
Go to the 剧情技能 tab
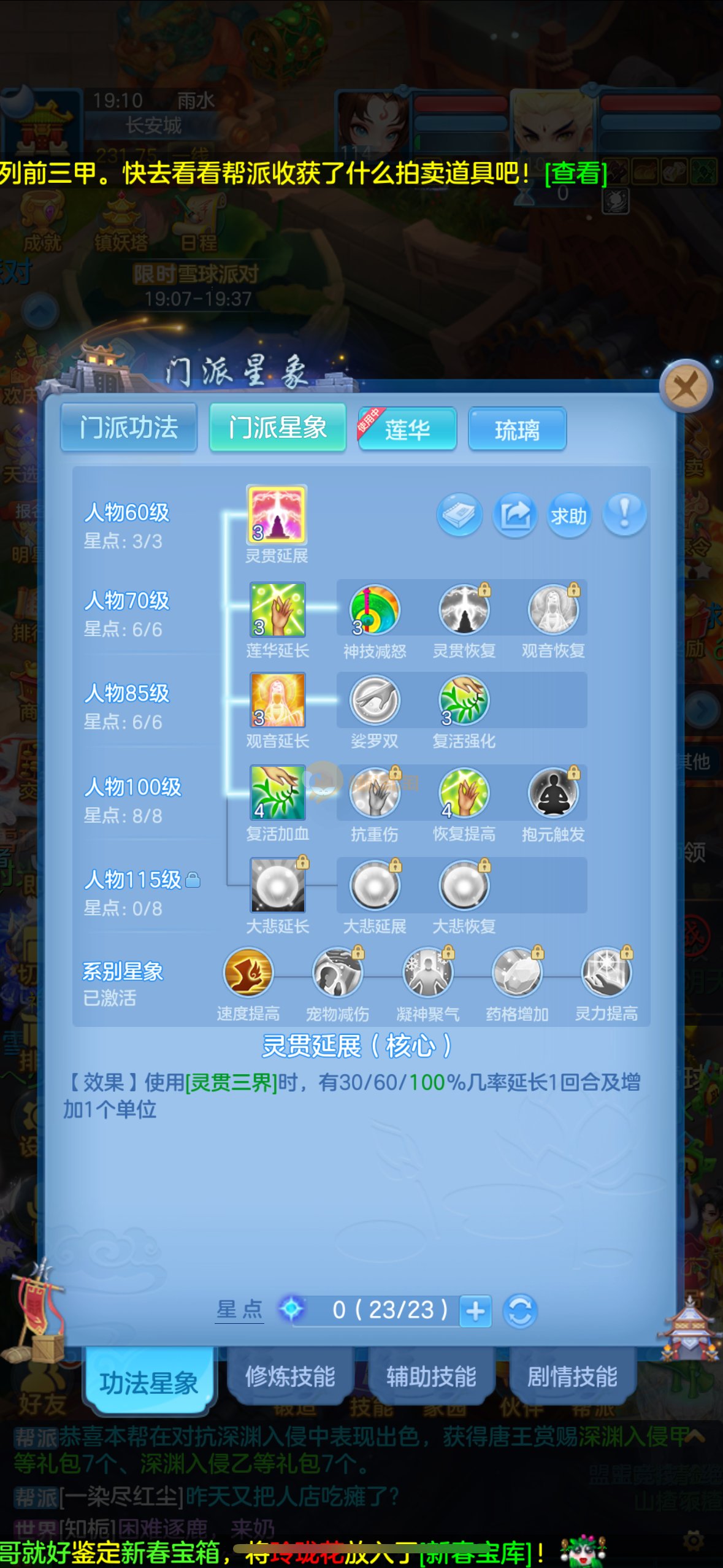coord(572,1377)
